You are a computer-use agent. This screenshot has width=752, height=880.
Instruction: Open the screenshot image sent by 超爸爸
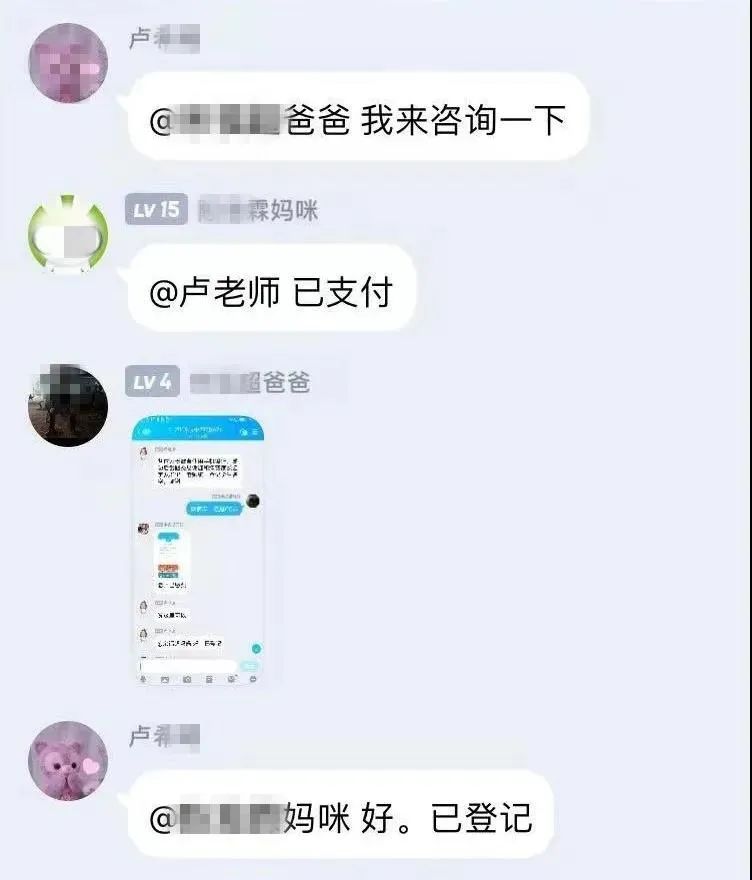click(198, 551)
